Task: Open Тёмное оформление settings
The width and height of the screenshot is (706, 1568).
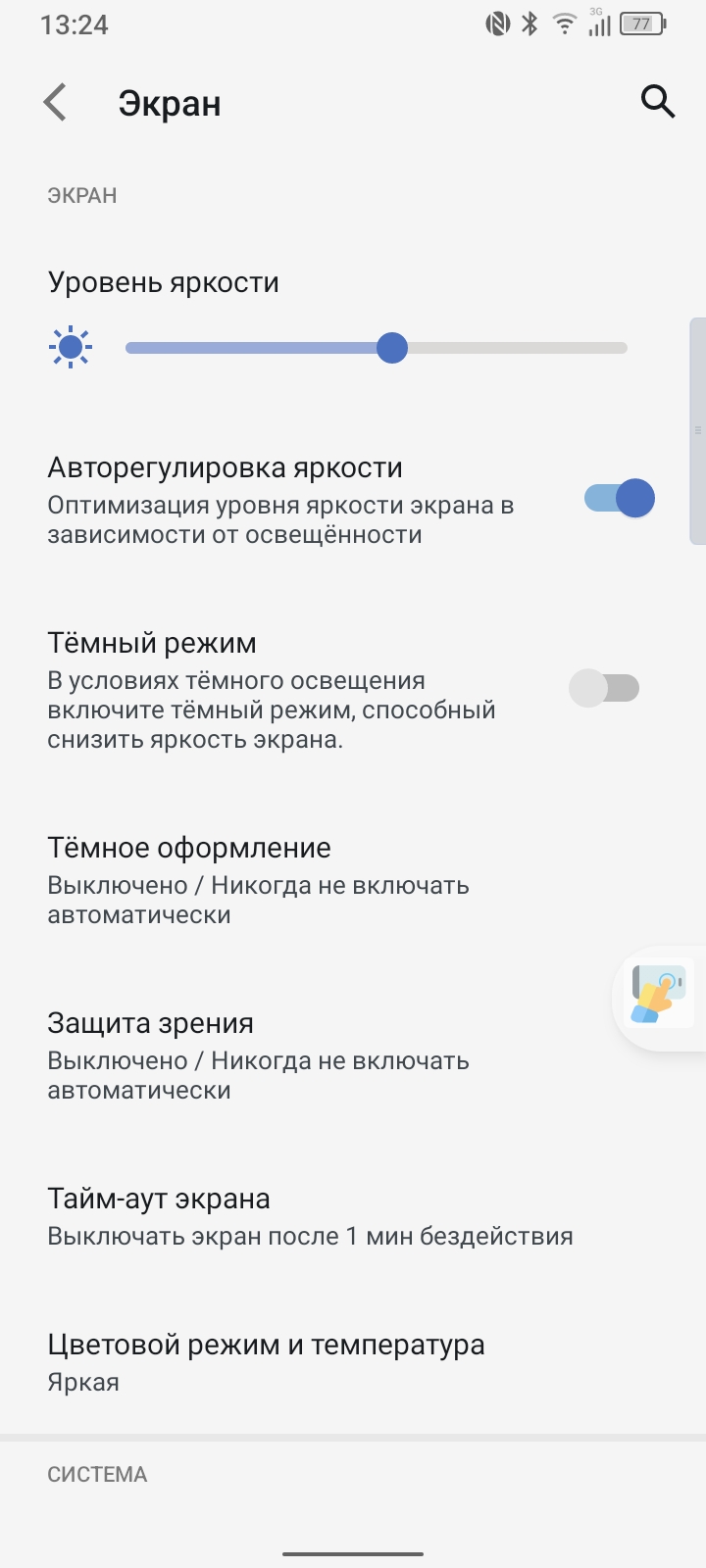Action: (353, 880)
